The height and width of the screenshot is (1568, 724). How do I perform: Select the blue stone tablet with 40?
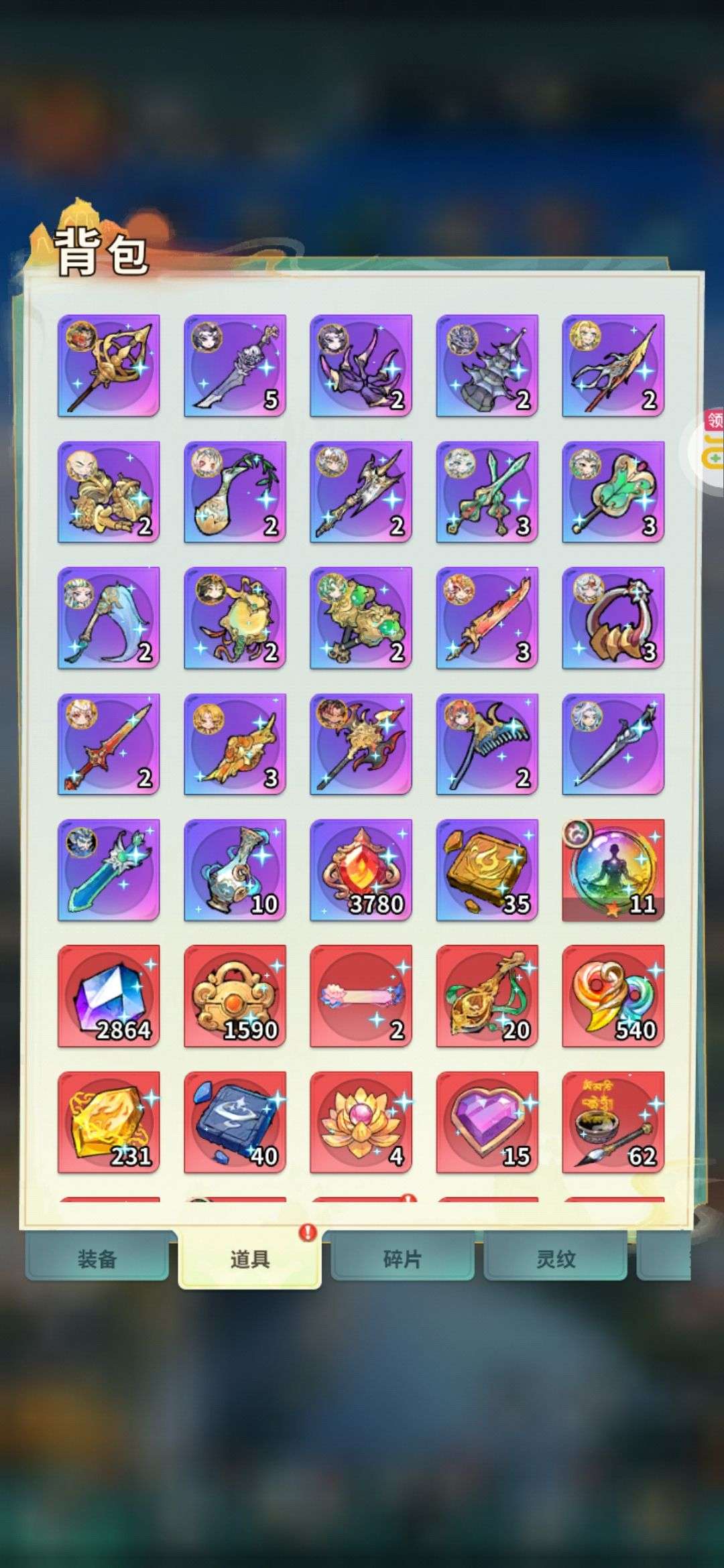[x=235, y=1122]
